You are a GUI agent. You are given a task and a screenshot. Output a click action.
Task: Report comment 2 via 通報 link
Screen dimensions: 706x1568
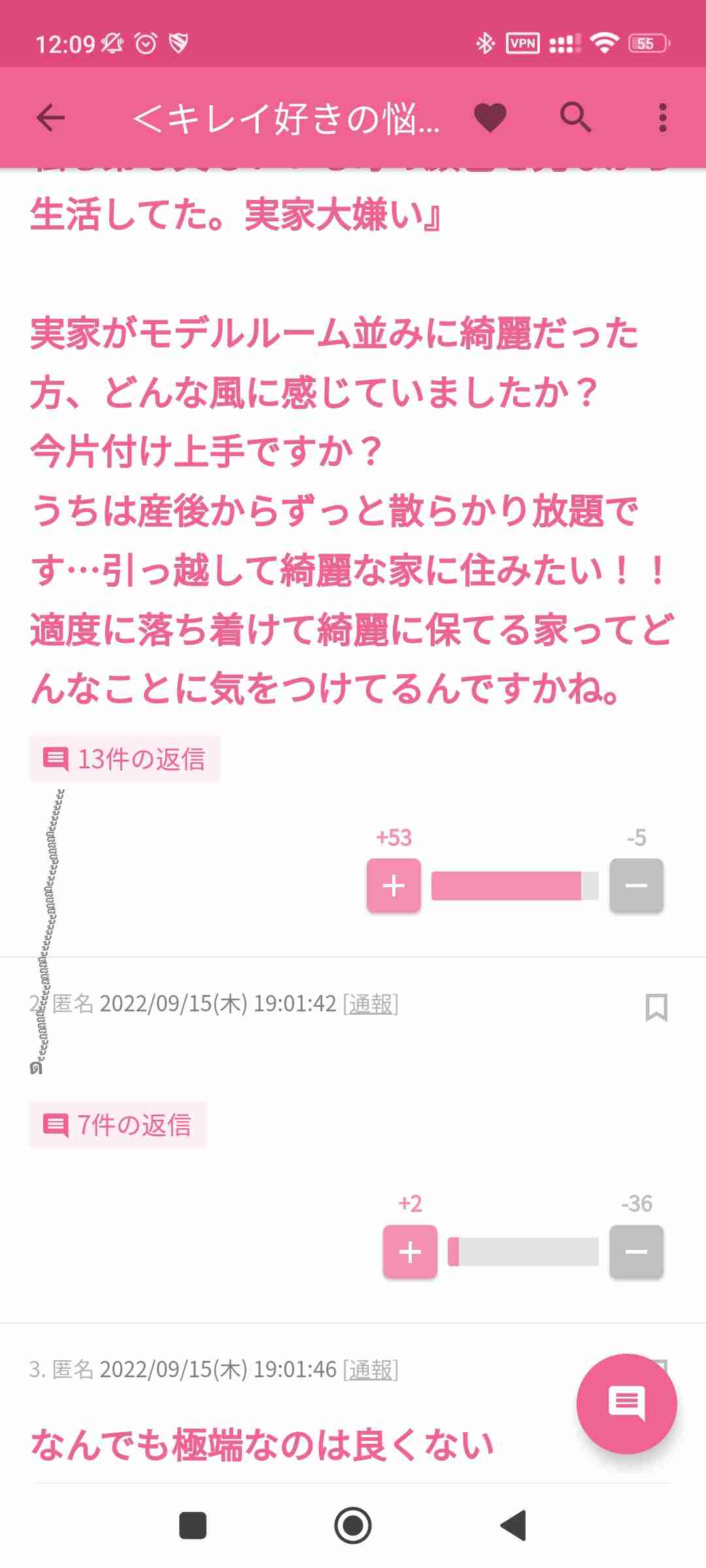[371, 1004]
